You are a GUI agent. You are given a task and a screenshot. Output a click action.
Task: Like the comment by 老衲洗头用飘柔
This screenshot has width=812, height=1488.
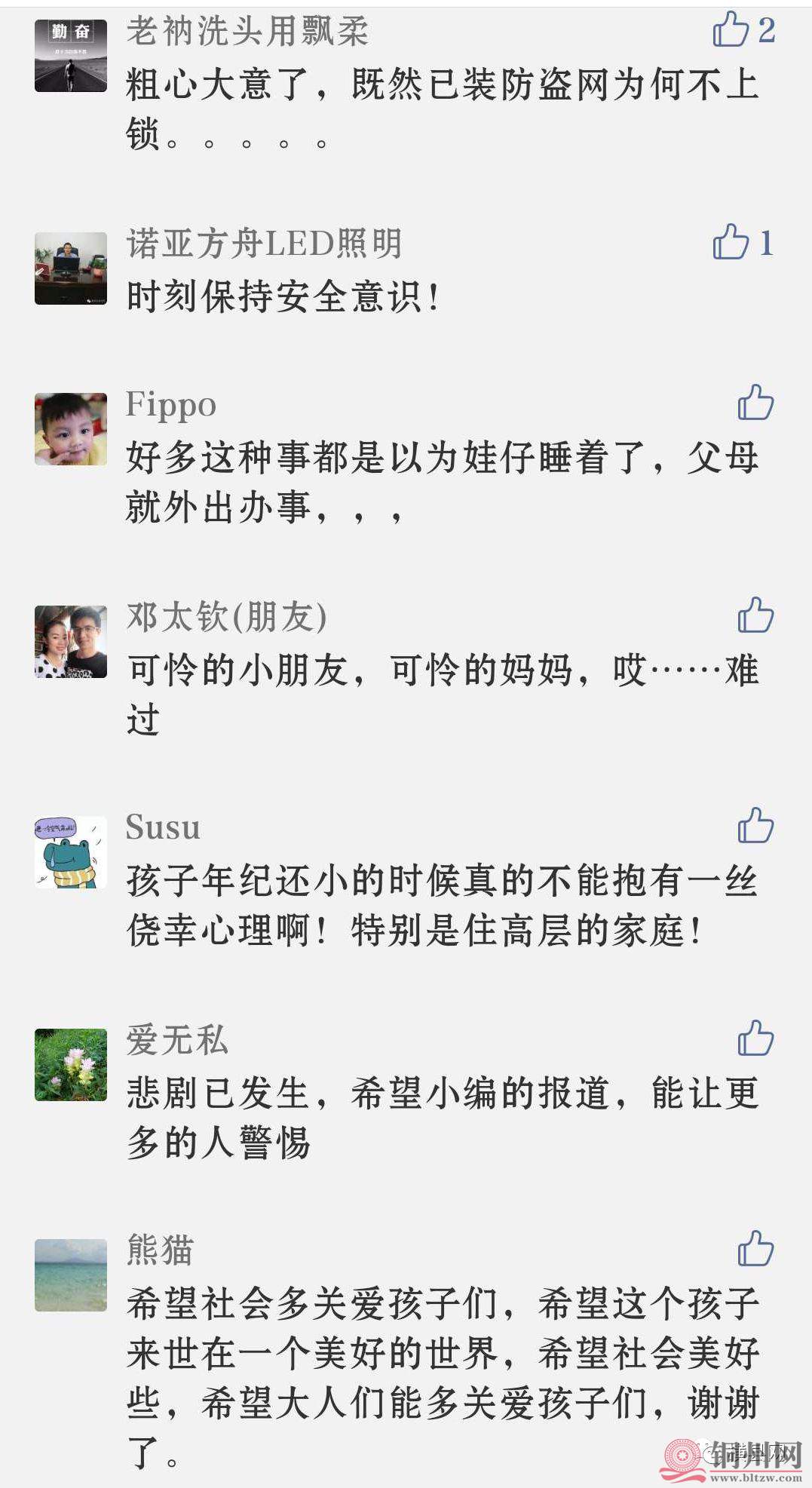pyautogui.click(x=731, y=30)
